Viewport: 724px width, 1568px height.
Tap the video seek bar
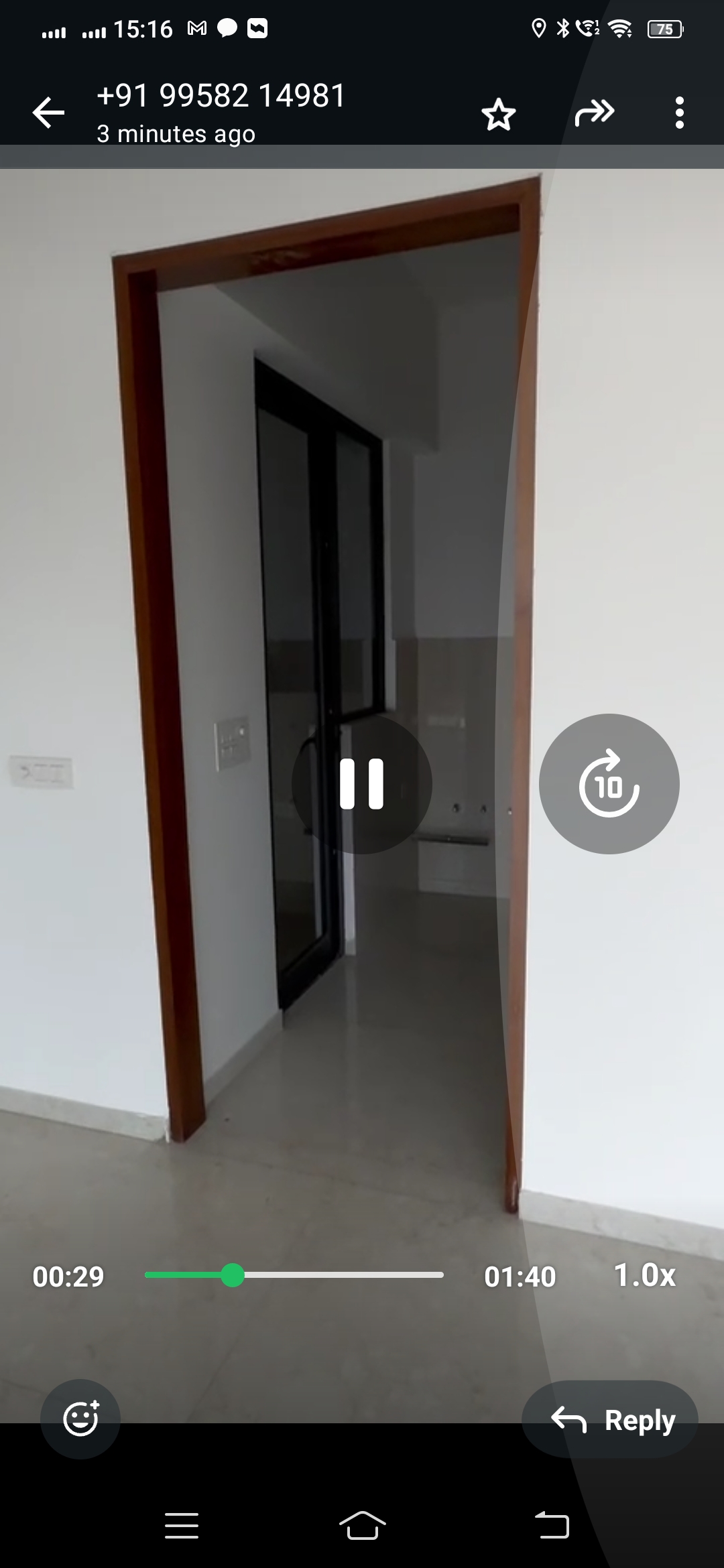[x=294, y=1275]
